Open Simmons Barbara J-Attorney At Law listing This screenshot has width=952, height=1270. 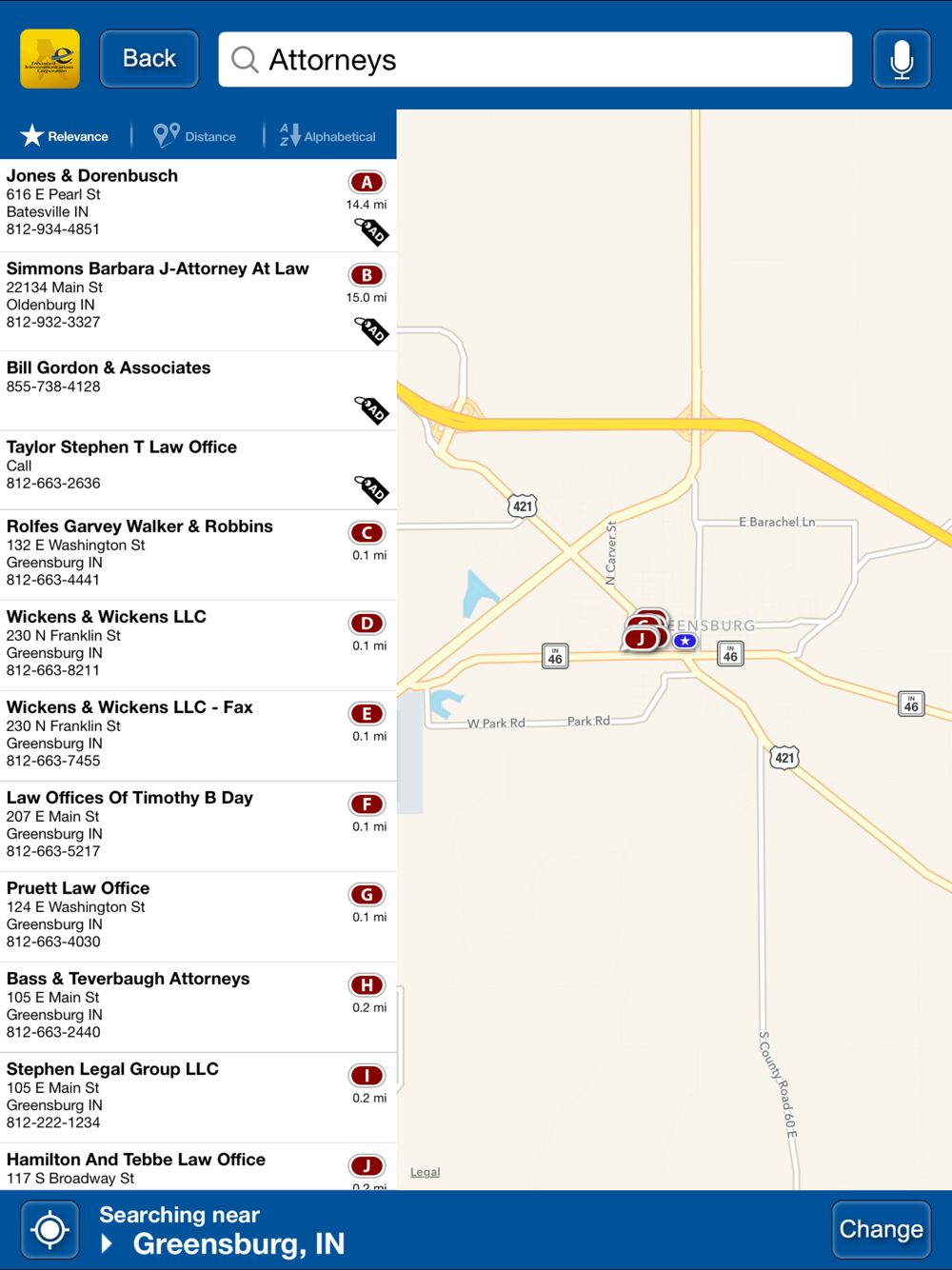coord(171,296)
